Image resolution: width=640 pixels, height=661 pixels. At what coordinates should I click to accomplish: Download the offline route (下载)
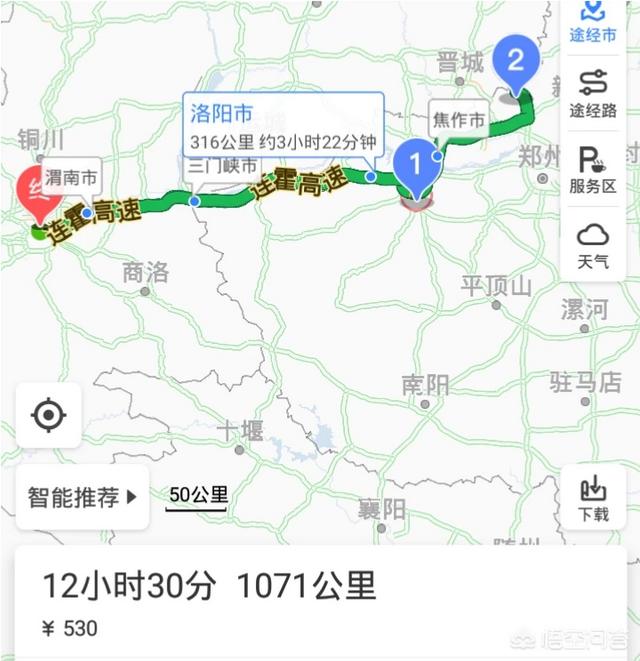(x=593, y=497)
